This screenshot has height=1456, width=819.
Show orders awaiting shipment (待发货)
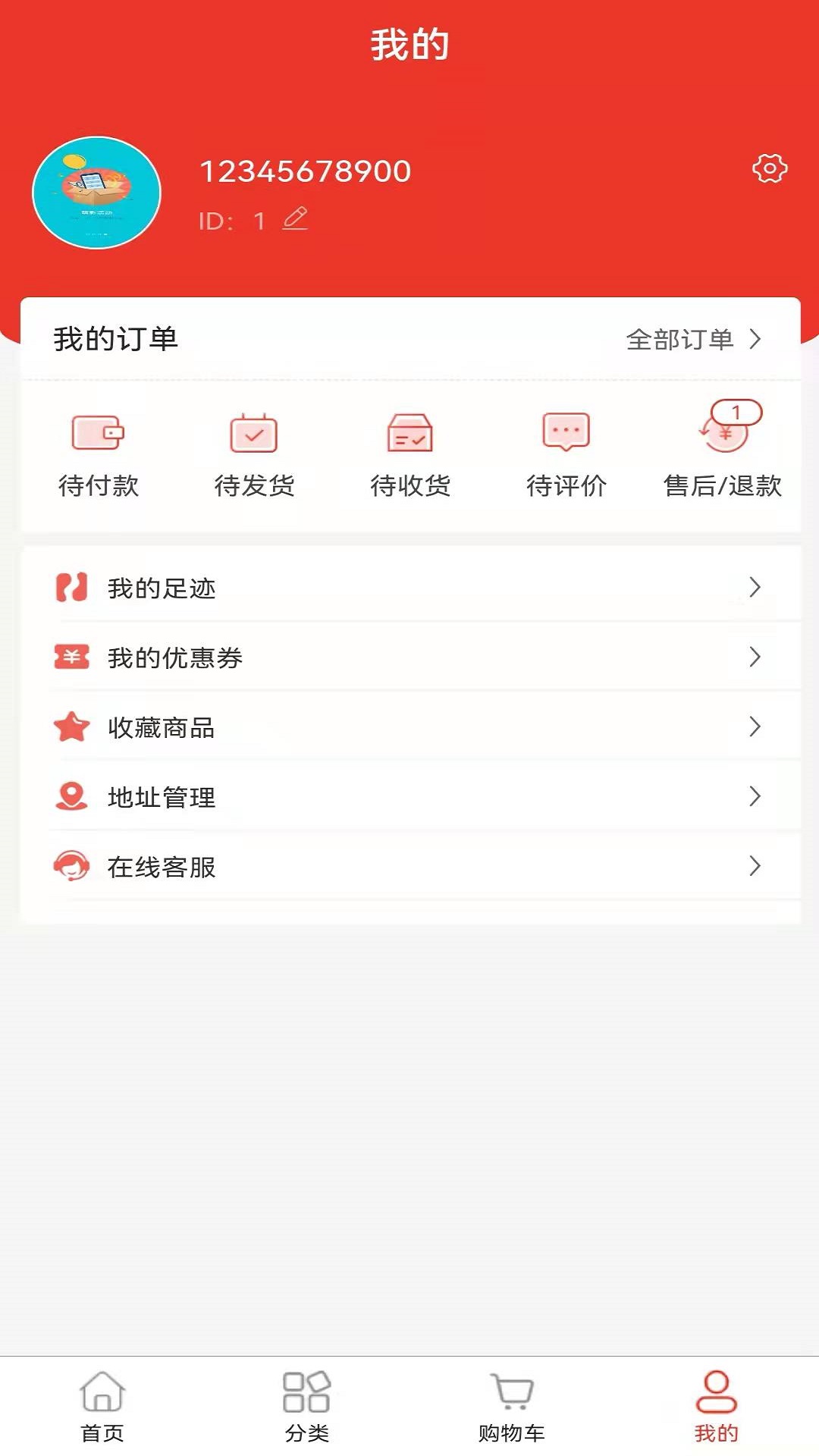254,453
